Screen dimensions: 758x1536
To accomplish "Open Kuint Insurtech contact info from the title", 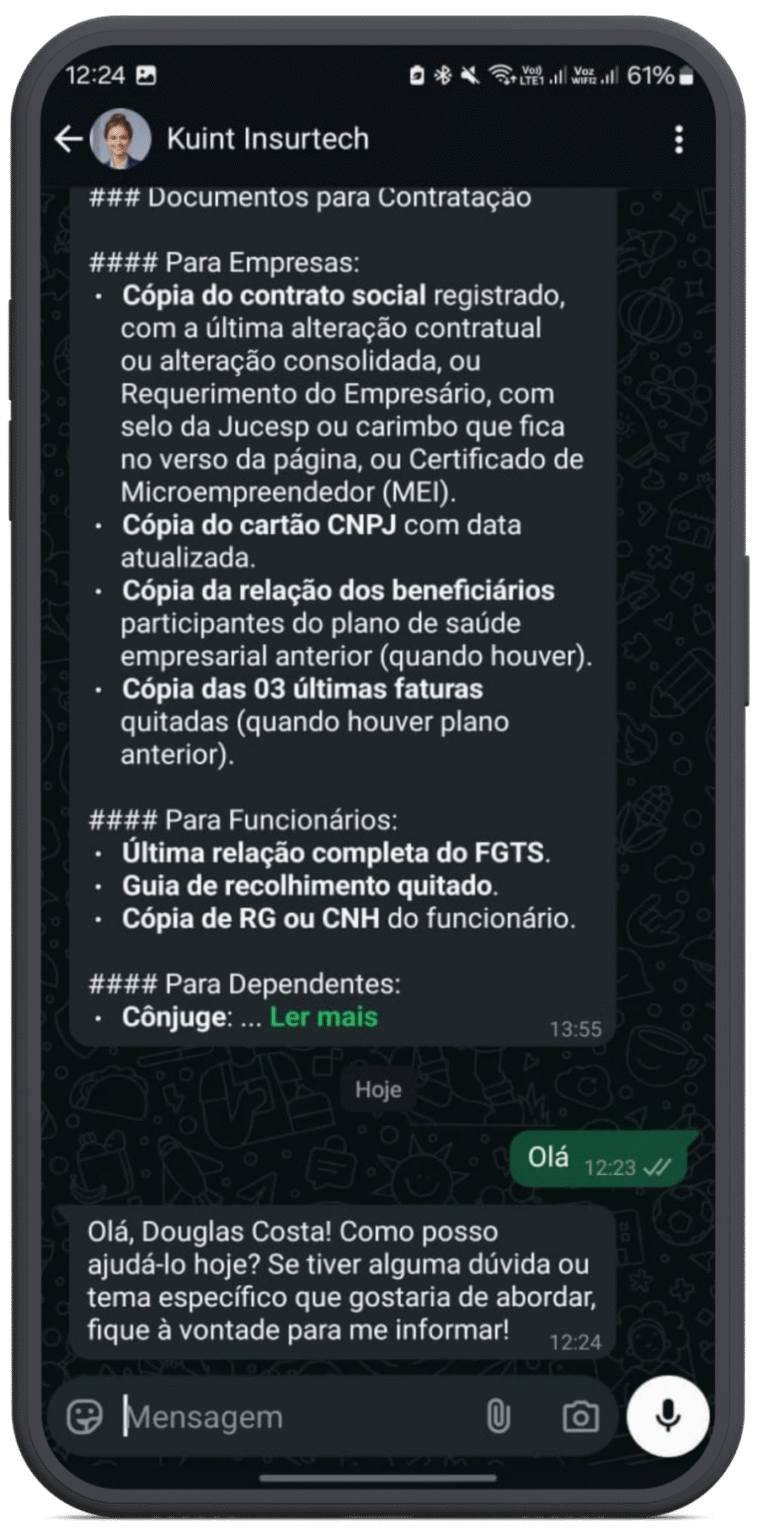I will pos(267,139).
